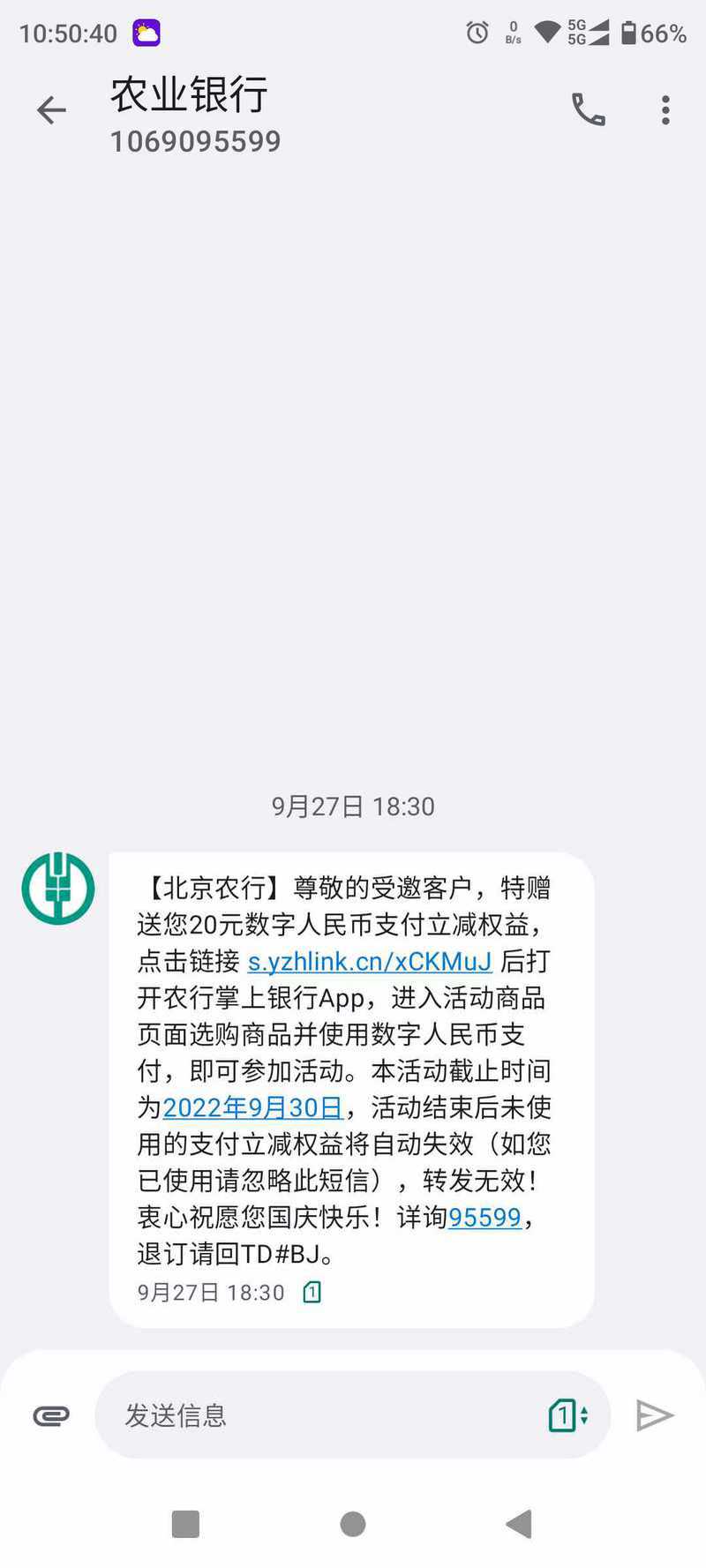The height and width of the screenshot is (1568, 706).
Task: Open the 农业银行 sender avatar
Action: 58,888
